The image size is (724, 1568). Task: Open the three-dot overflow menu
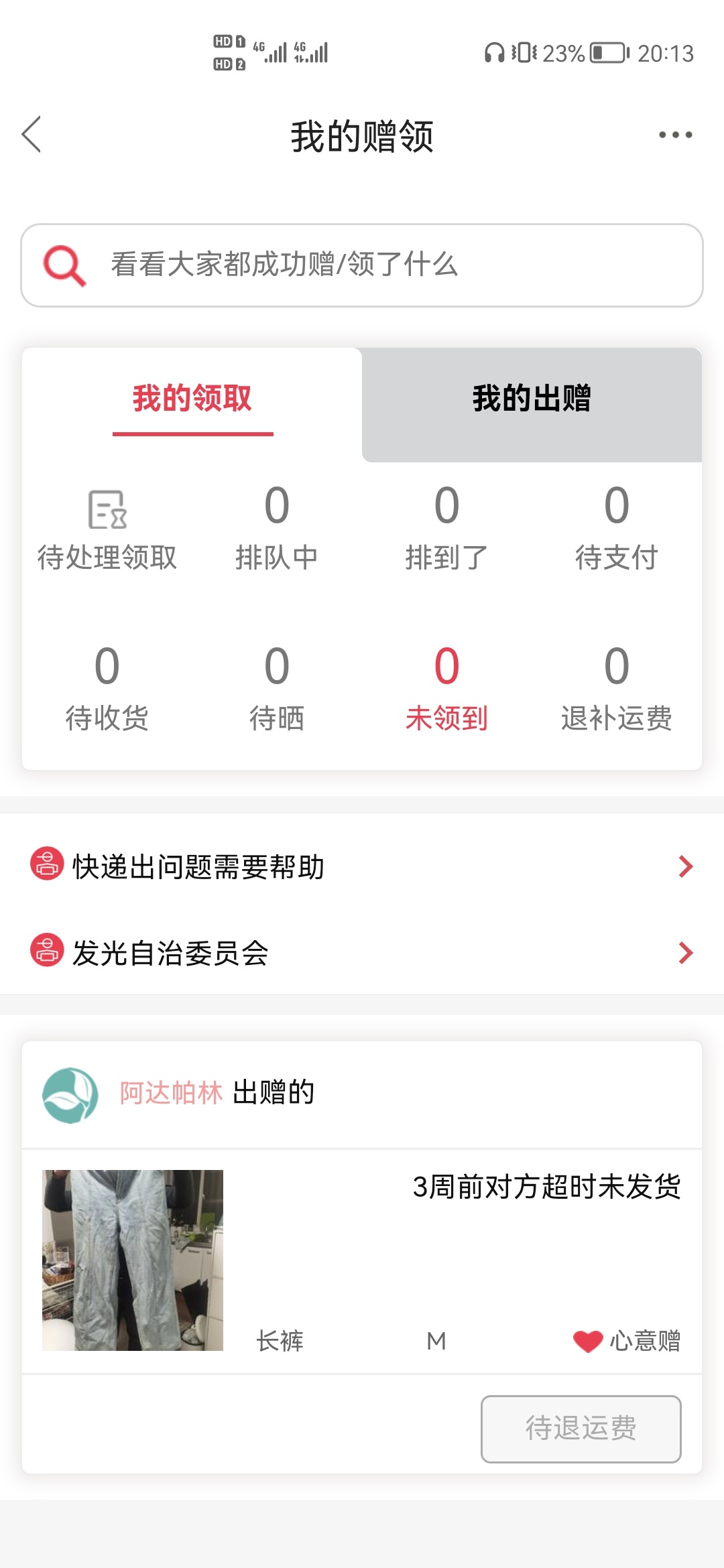point(675,135)
